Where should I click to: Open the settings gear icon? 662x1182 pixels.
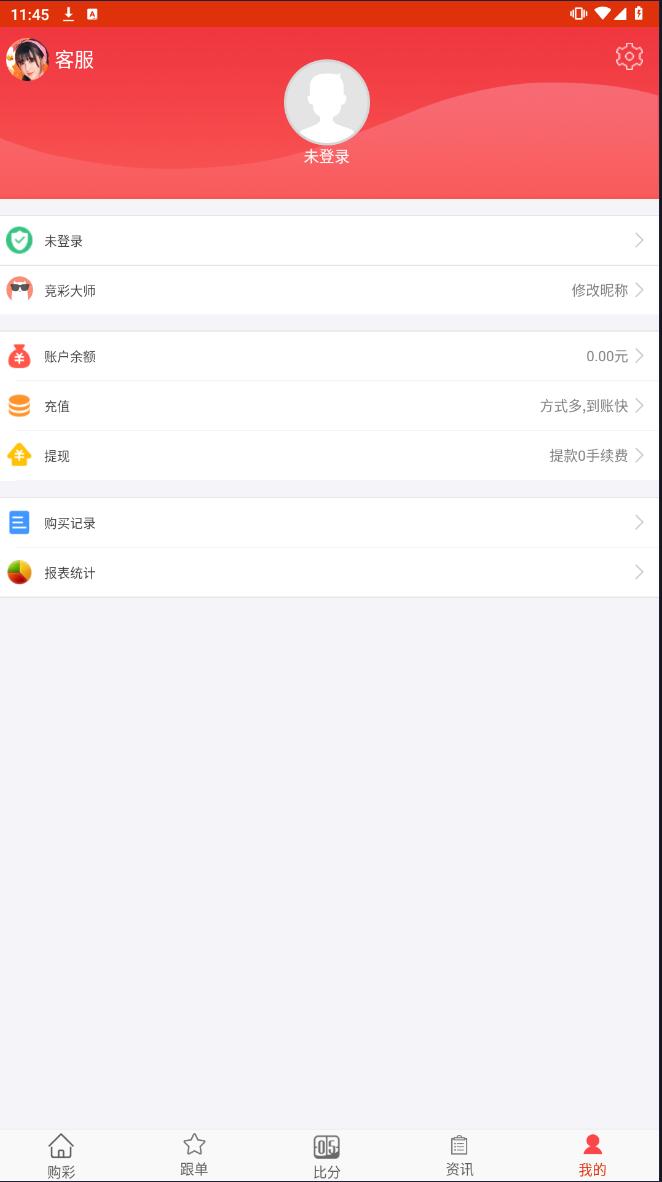(x=629, y=57)
